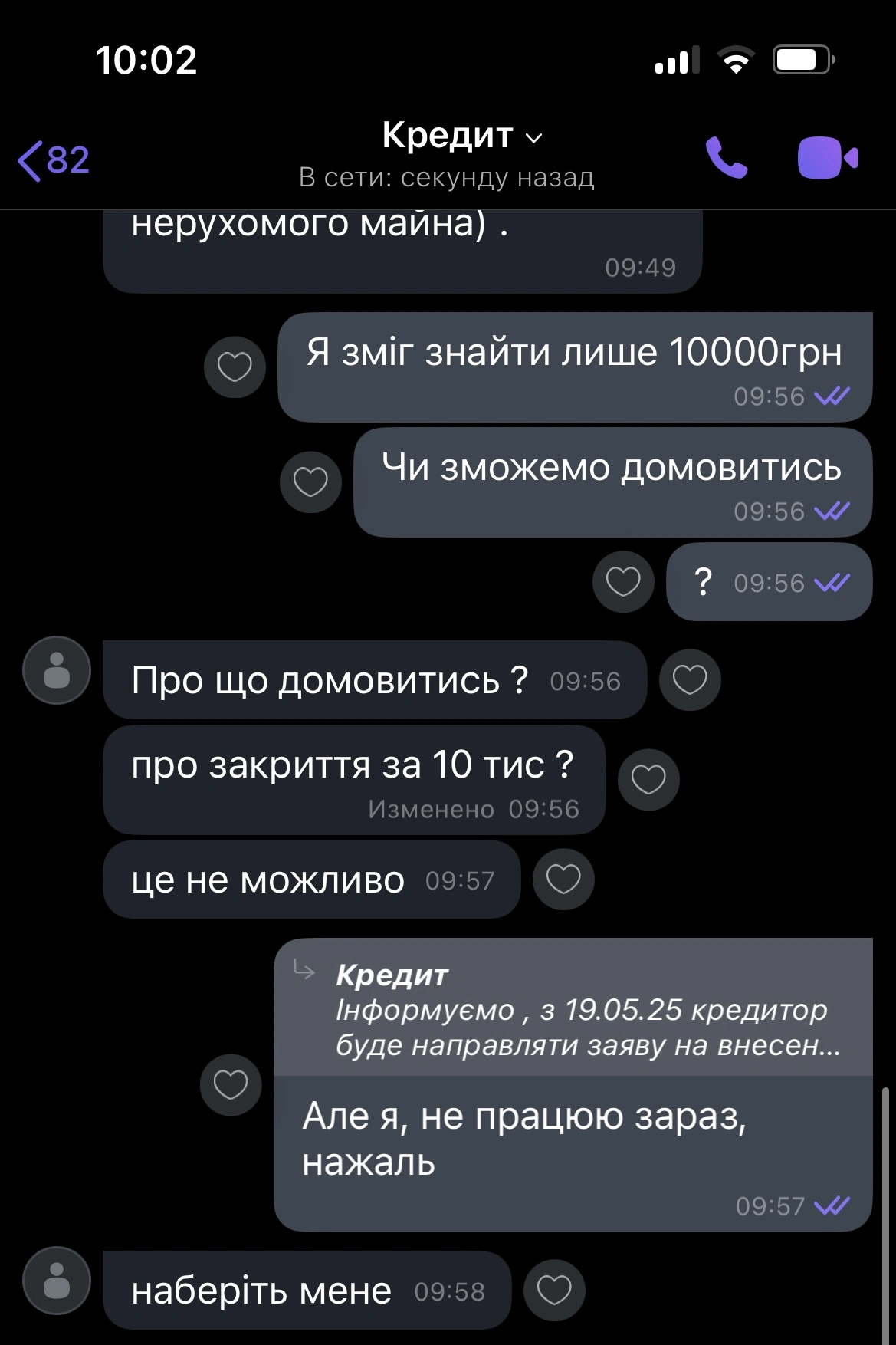Like the message 'наберіть мене'

point(554,1290)
